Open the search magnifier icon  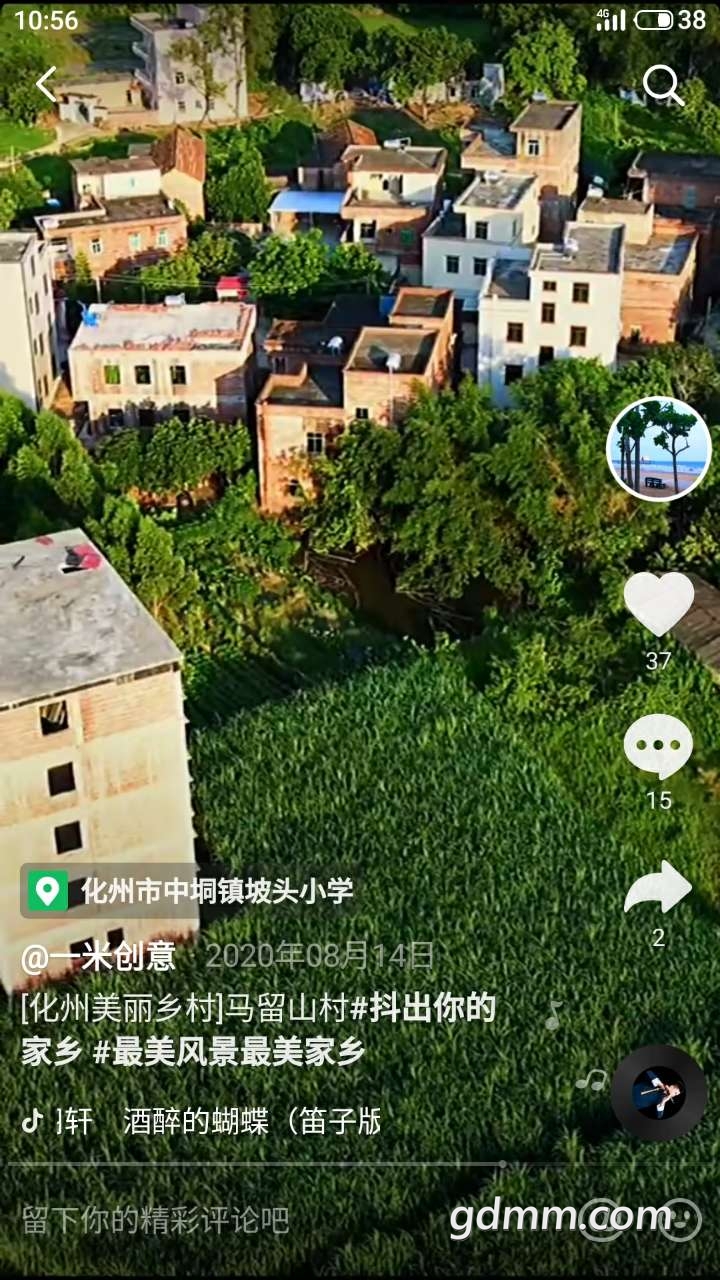pyautogui.click(x=662, y=86)
